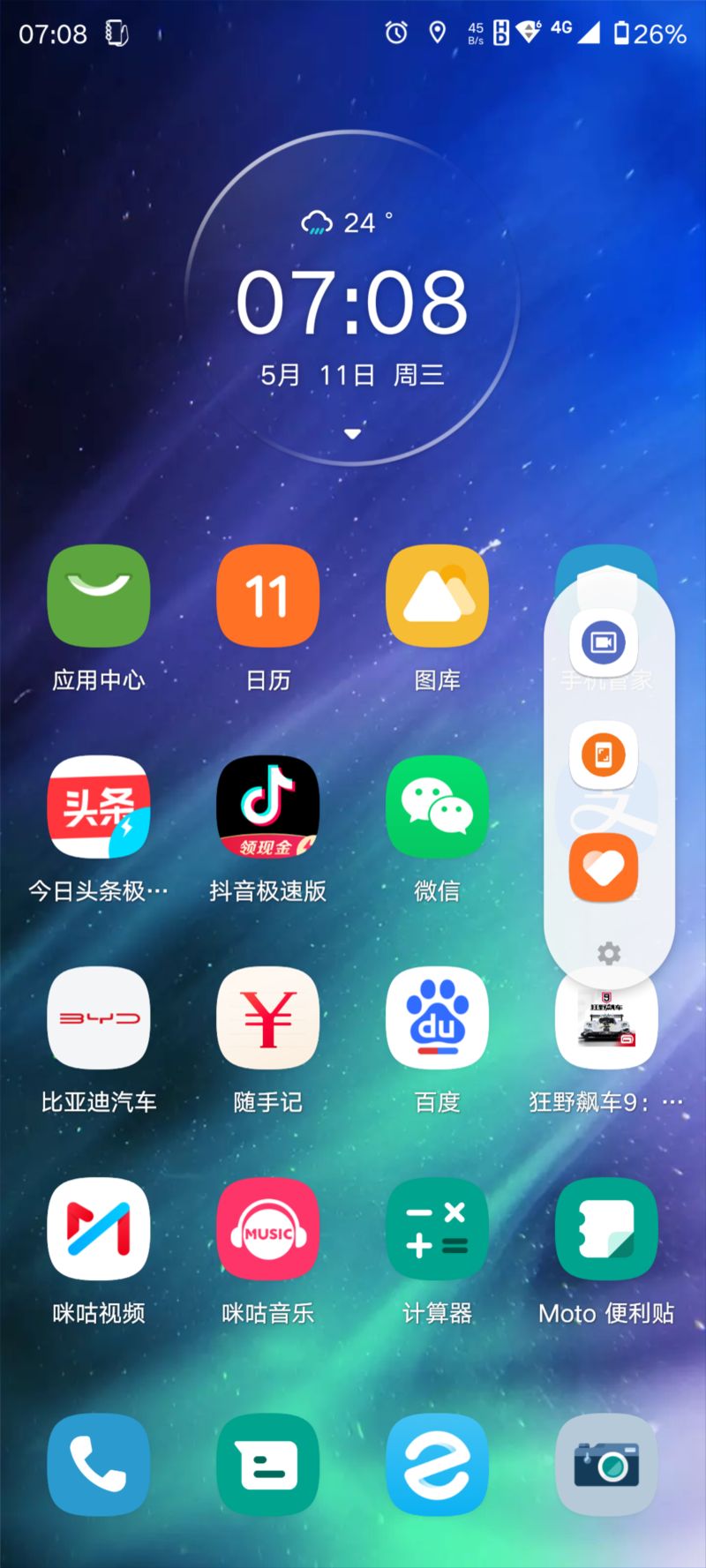Open the messages app in the dock
706x1568 pixels.
pos(267,1465)
